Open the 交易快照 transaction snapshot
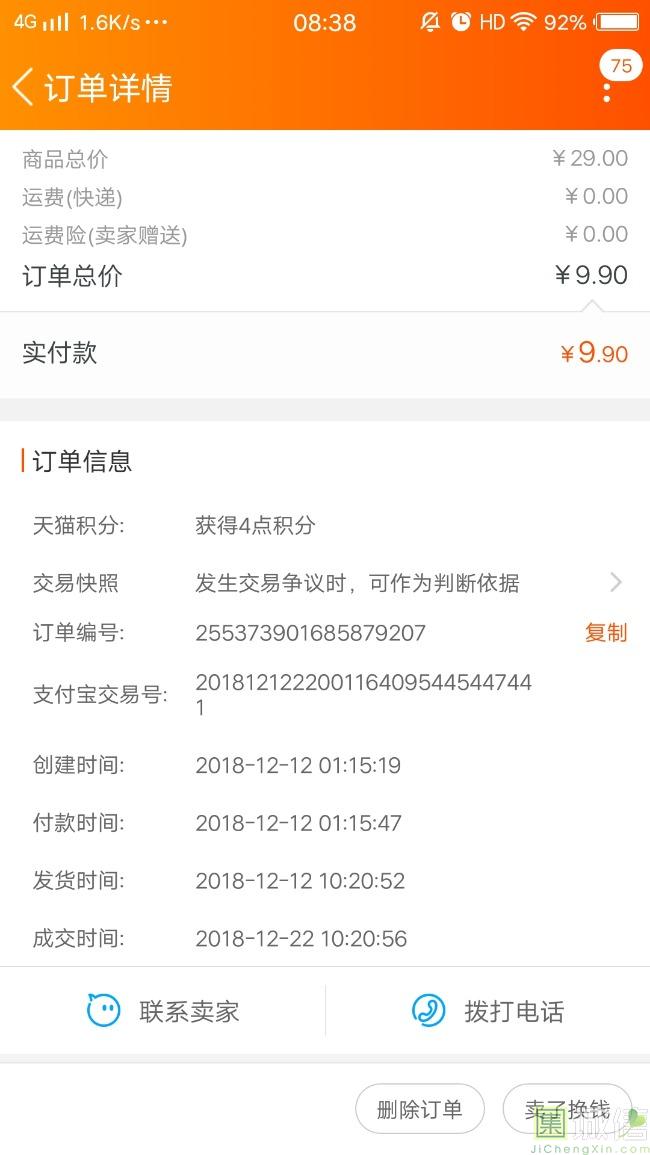This screenshot has height=1155, width=650. [325, 583]
